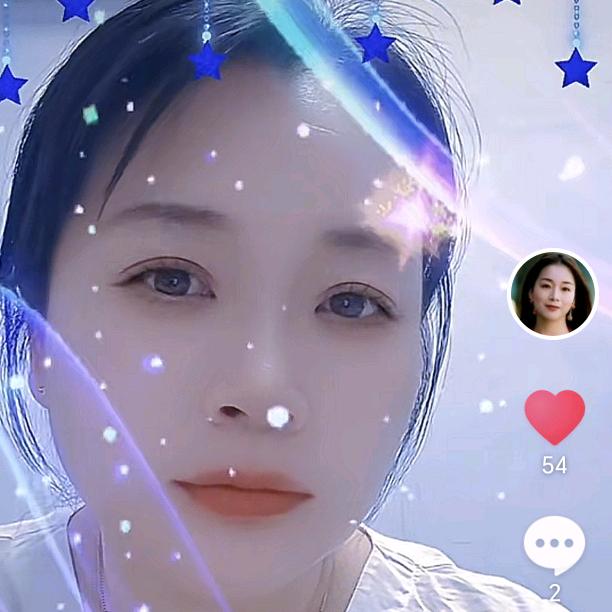Open the comments speech bubble
The width and height of the screenshot is (612, 612).
[554, 545]
